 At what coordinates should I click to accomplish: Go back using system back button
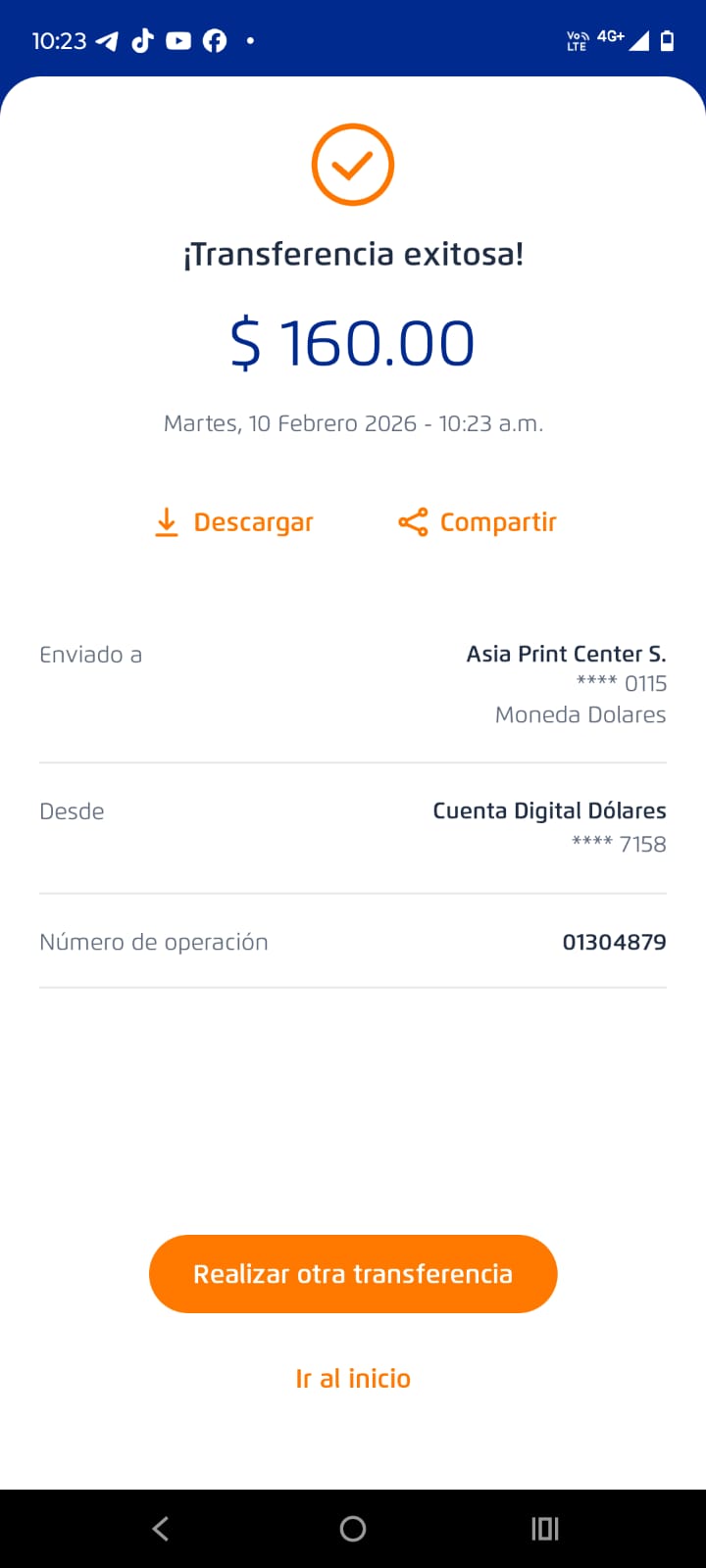pos(161,1529)
